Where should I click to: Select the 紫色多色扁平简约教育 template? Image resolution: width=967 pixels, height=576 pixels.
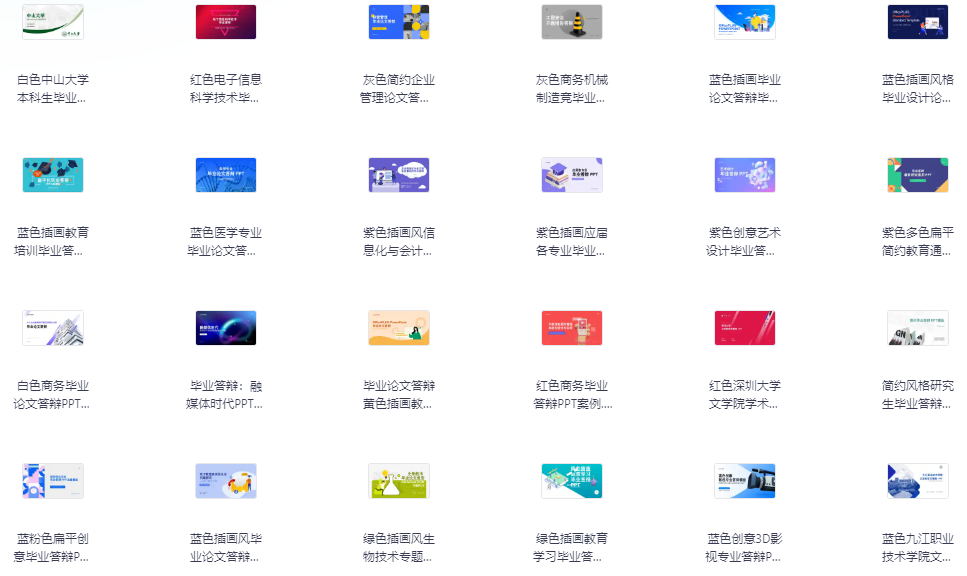pyautogui.click(x=918, y=175)
